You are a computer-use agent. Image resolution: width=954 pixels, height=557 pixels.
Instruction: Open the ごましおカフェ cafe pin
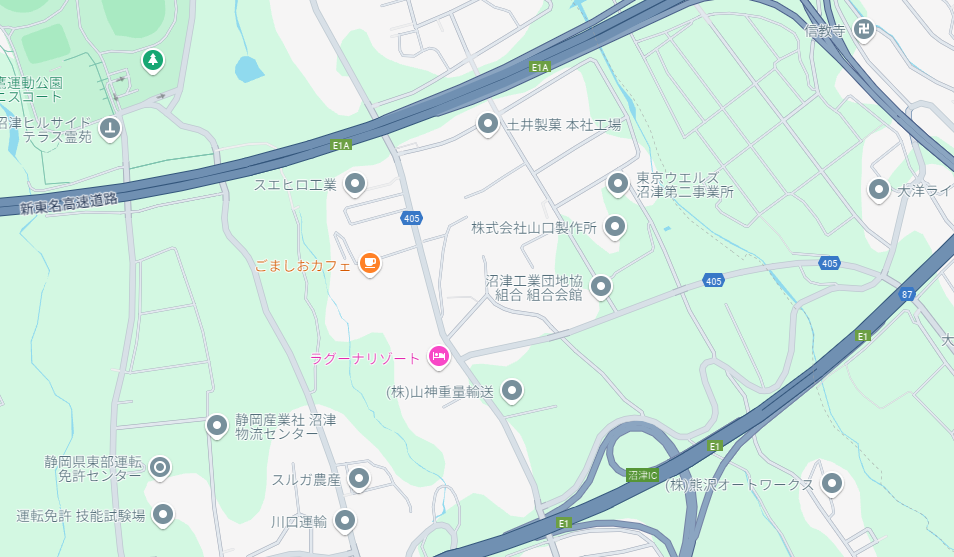(x=370, y=264)
